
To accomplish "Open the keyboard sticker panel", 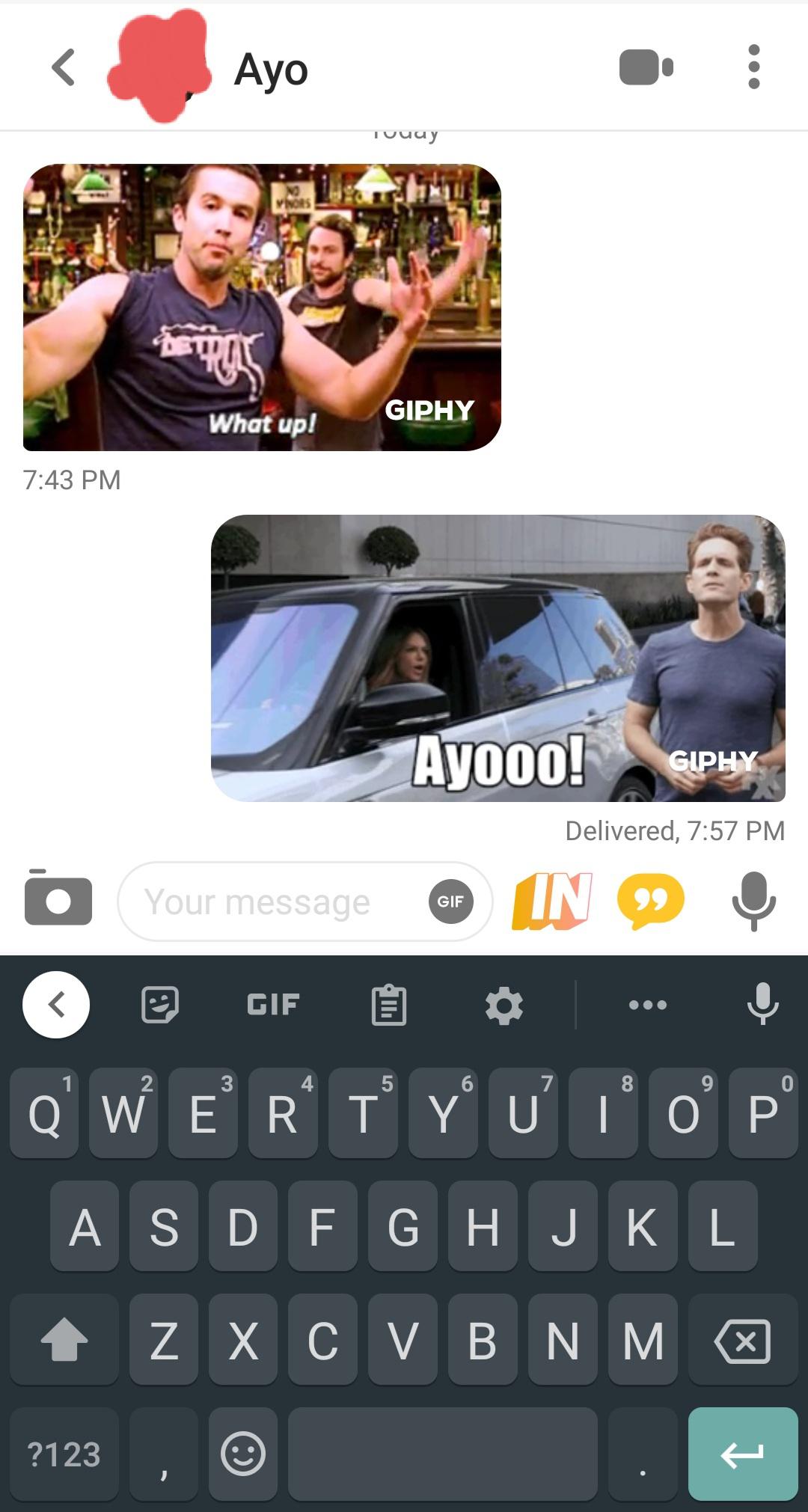I will [160, 1004].
